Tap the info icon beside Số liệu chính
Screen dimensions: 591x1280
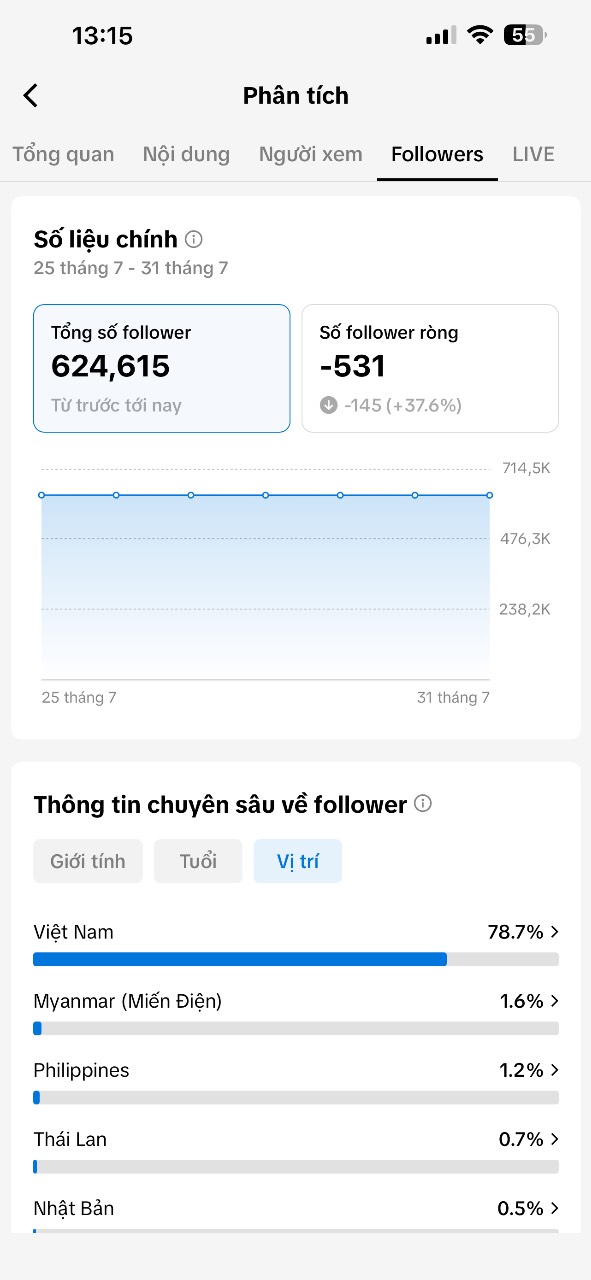194,239
